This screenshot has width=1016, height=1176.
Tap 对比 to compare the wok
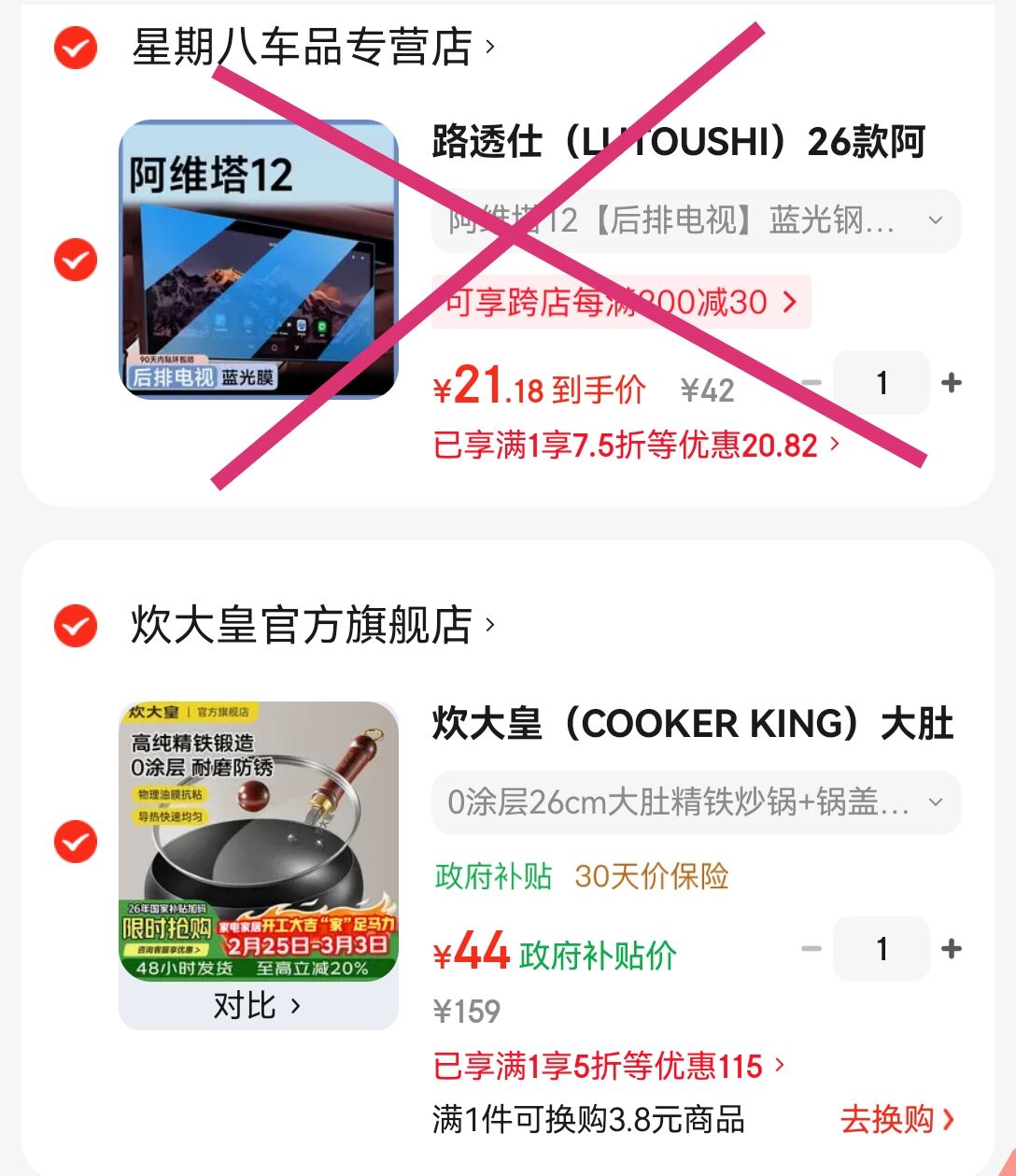[x=257, y=1006]
